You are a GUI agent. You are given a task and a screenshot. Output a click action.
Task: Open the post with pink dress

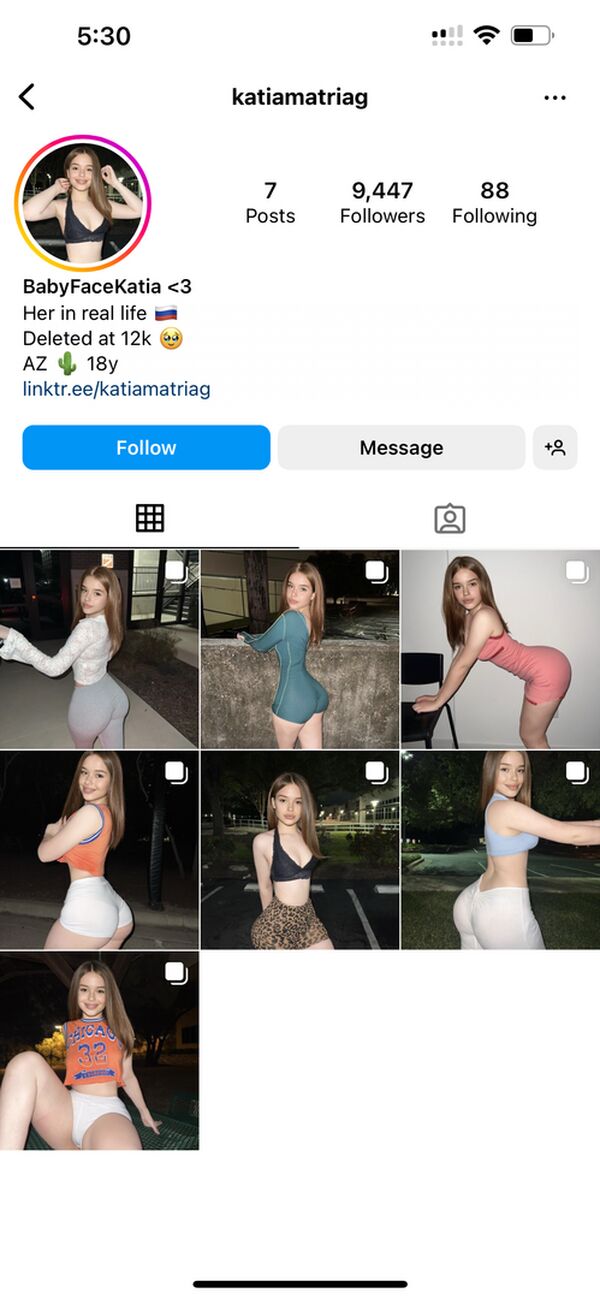[x=500, y=649]
